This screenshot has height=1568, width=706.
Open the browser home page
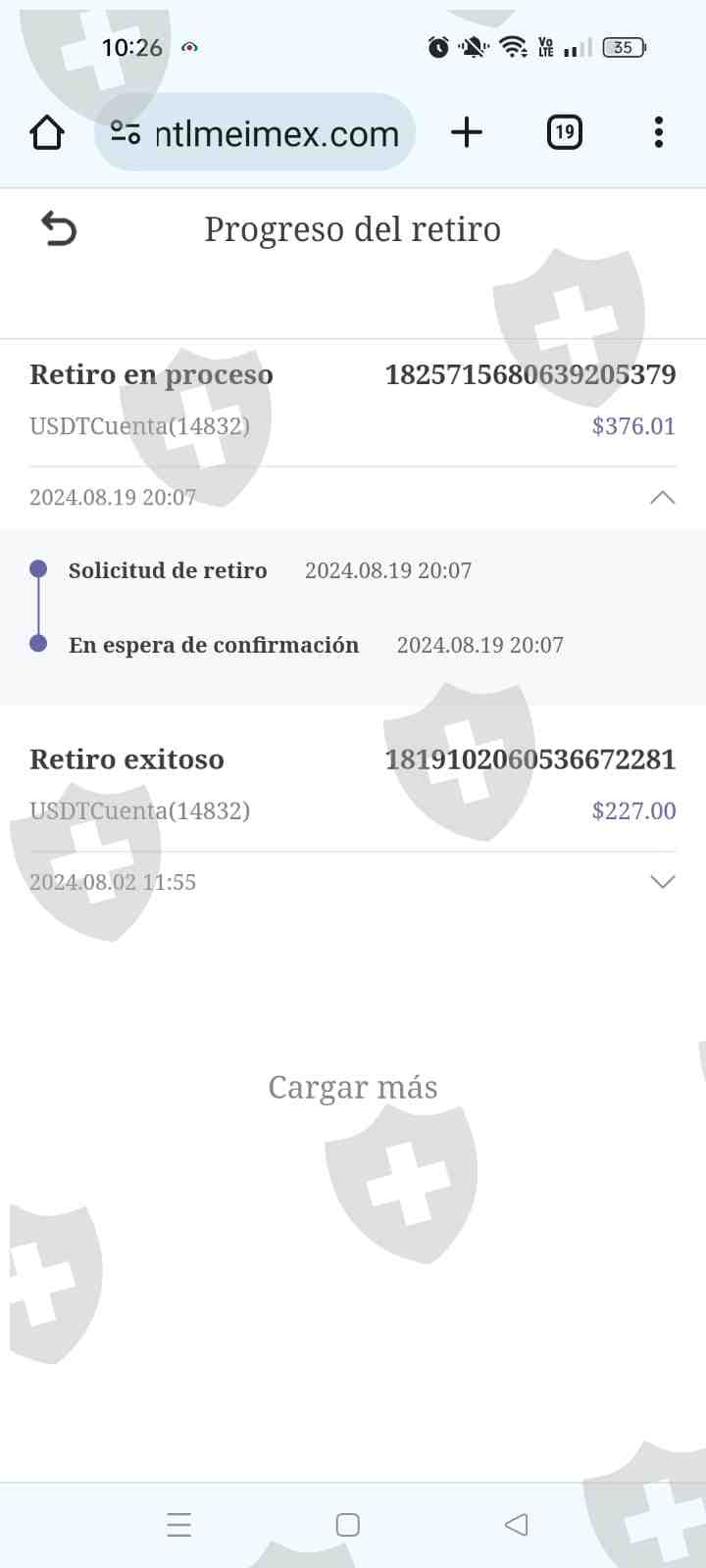(x=47, y=132)
